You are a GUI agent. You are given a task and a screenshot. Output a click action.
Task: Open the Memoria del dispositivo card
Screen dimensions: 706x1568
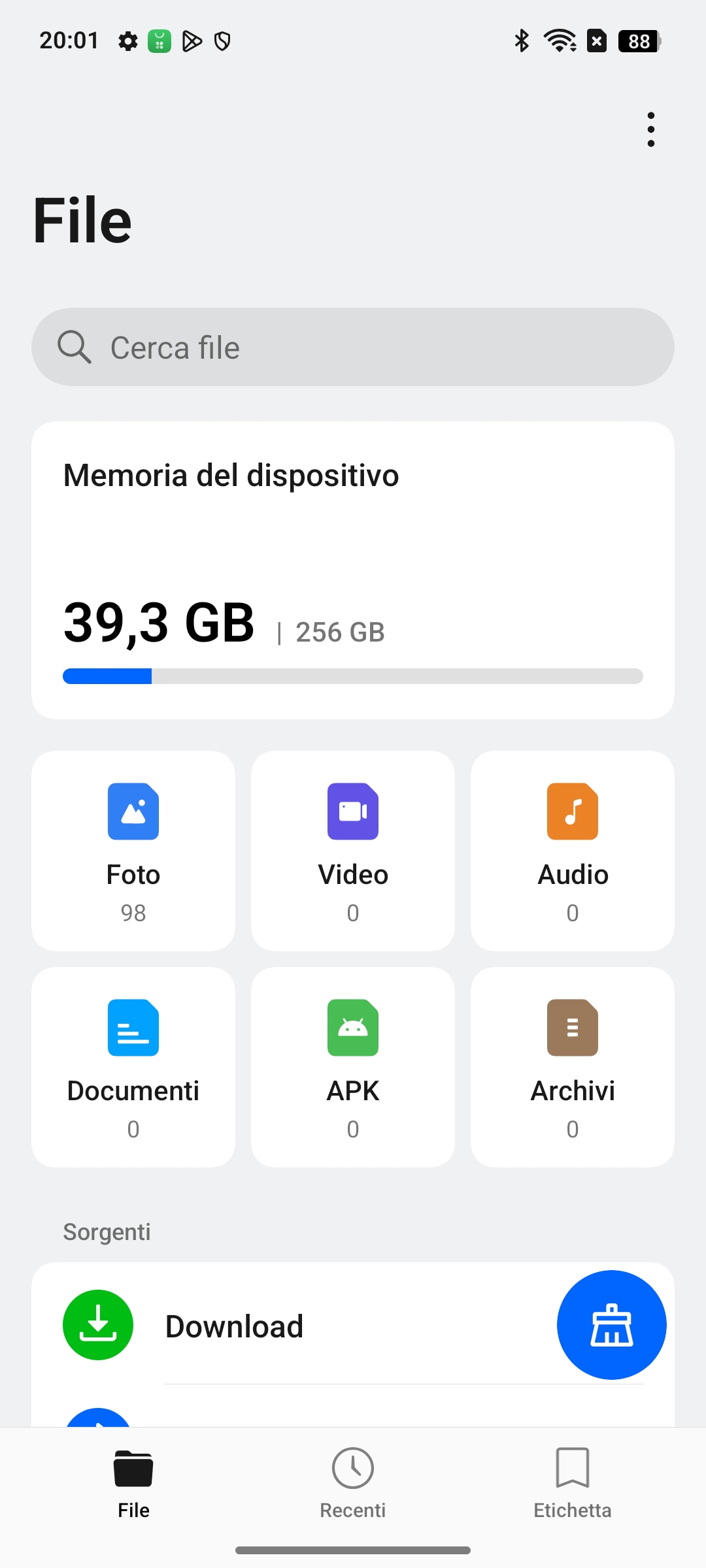[x=353, y=570]
